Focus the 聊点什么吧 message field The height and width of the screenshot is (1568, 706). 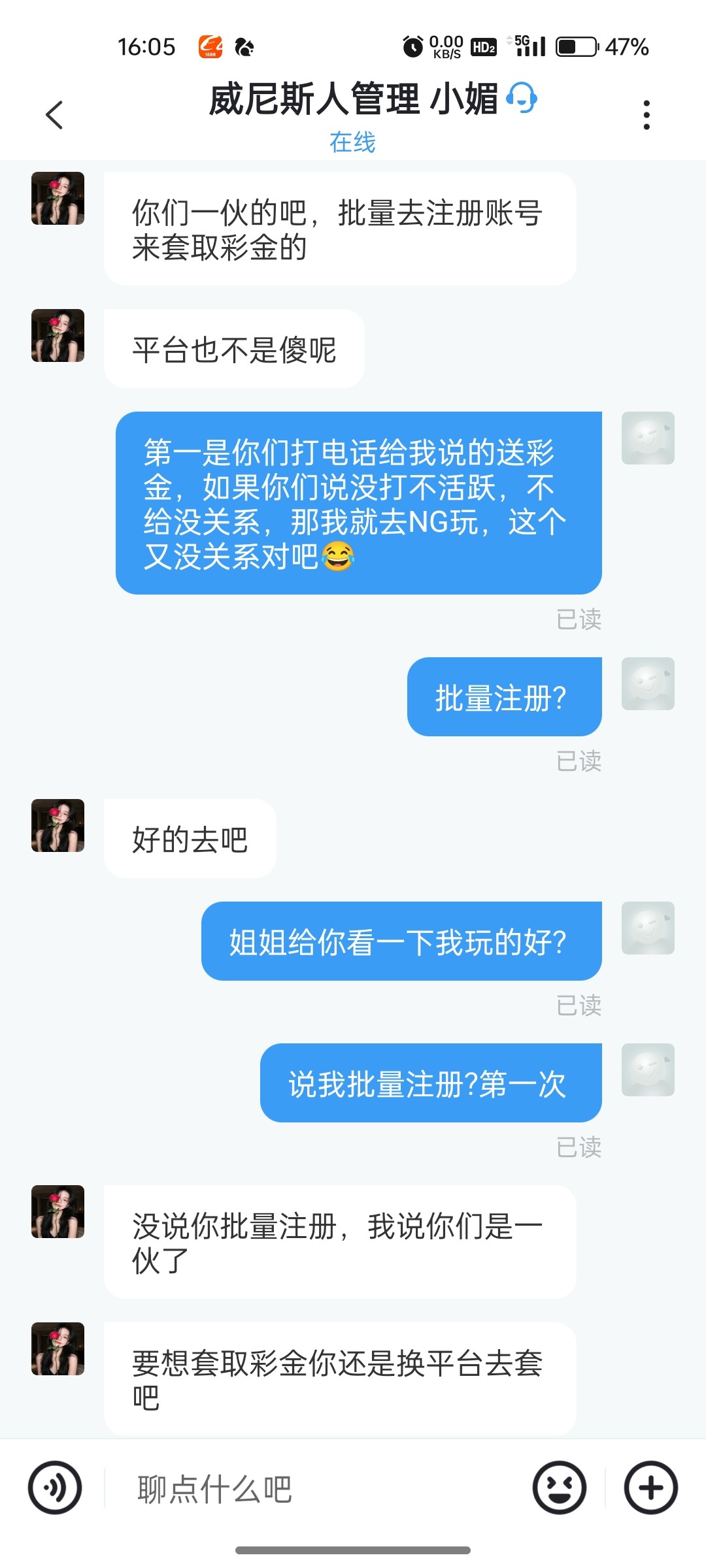(320, 1489)
